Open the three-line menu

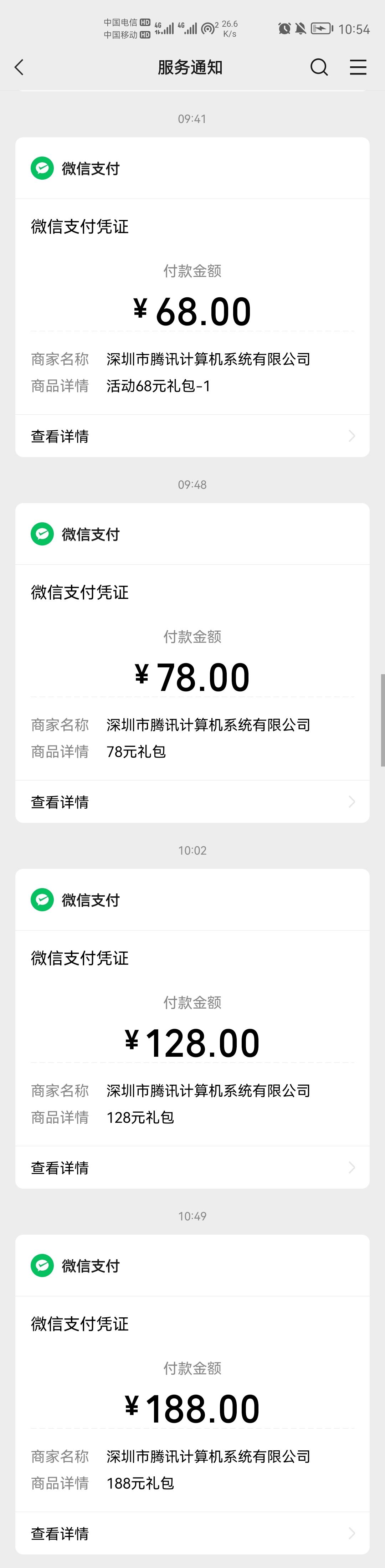358,67
